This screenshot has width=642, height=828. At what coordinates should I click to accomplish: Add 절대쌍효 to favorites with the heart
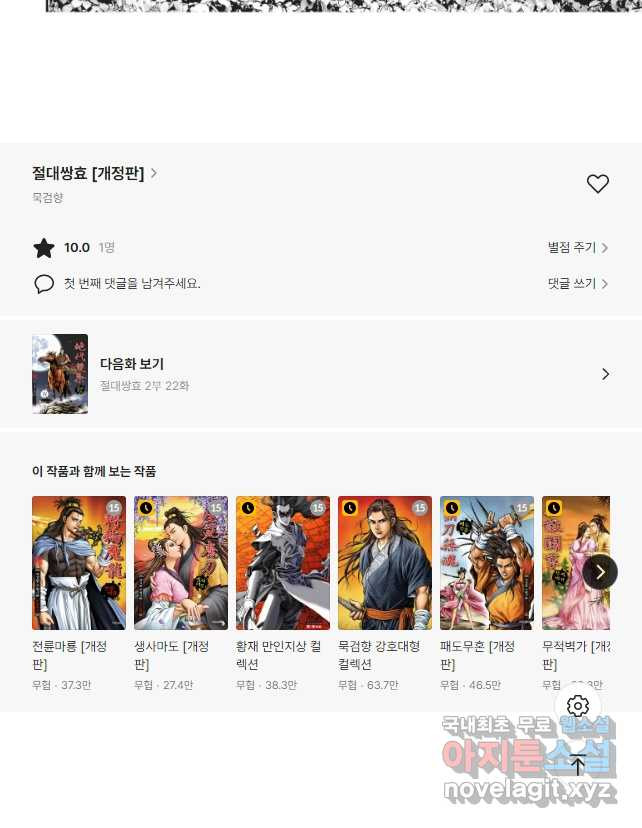(x=597, y=184)
